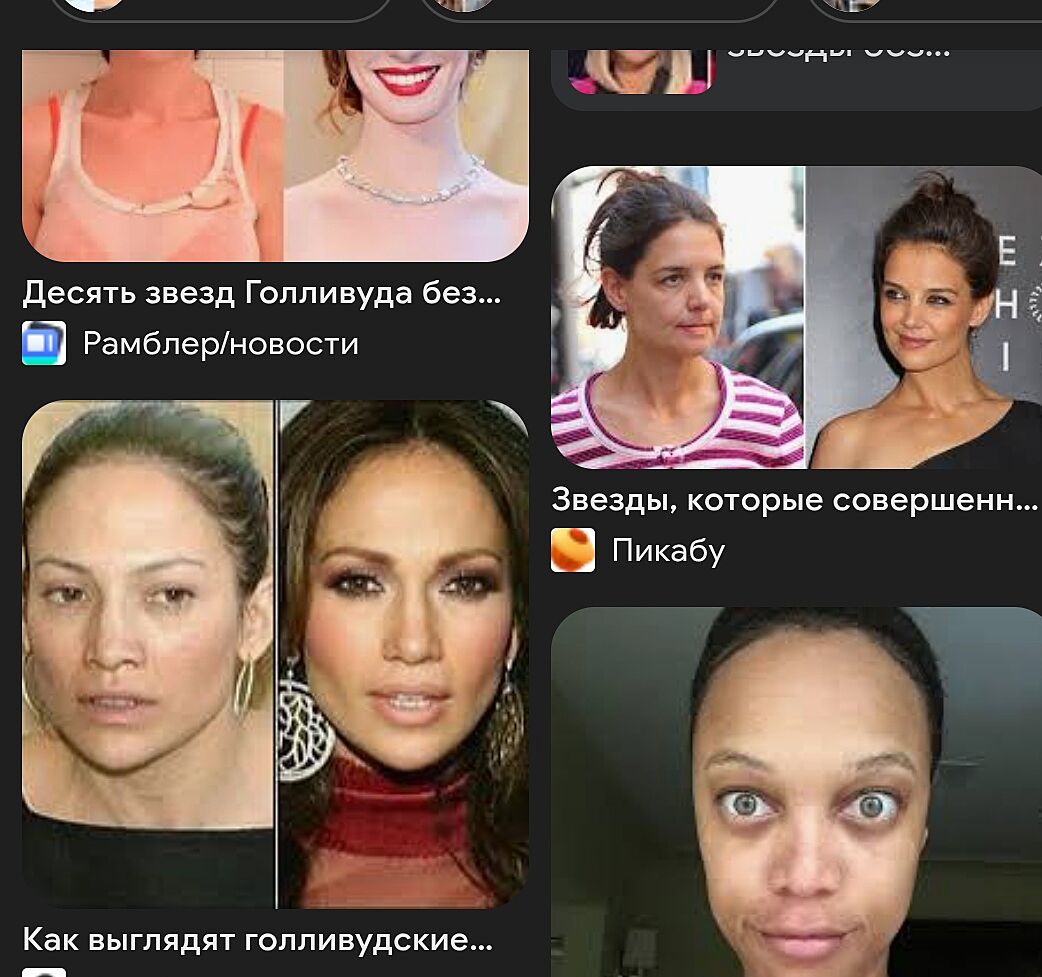Image resolution: width=1042 pixels, height=977 pixels.
Task: View the Пикабу image result "Звезды, которые совершенн…"
Action: coord(796,317)
